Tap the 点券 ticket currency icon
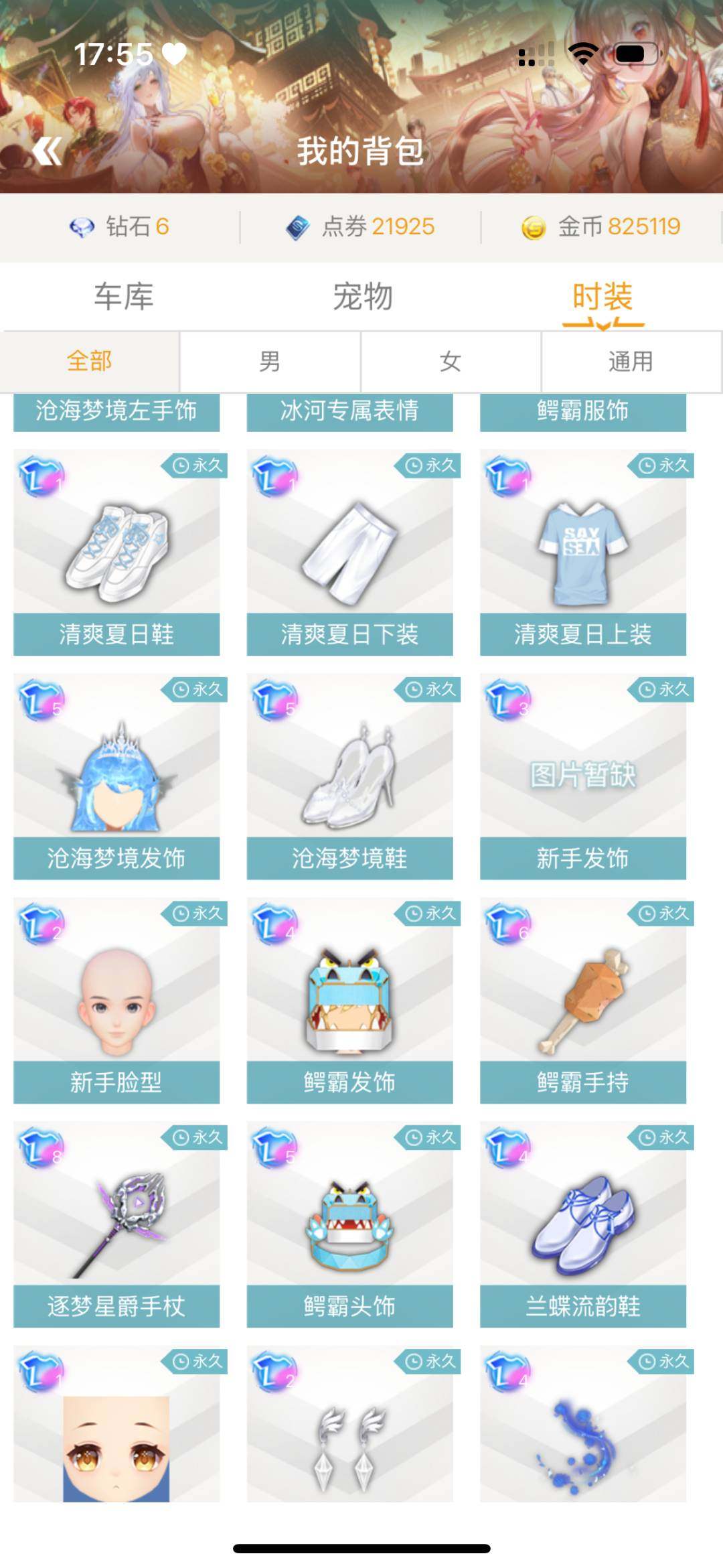Screen dimensions: 723x1568 (297, 226)
